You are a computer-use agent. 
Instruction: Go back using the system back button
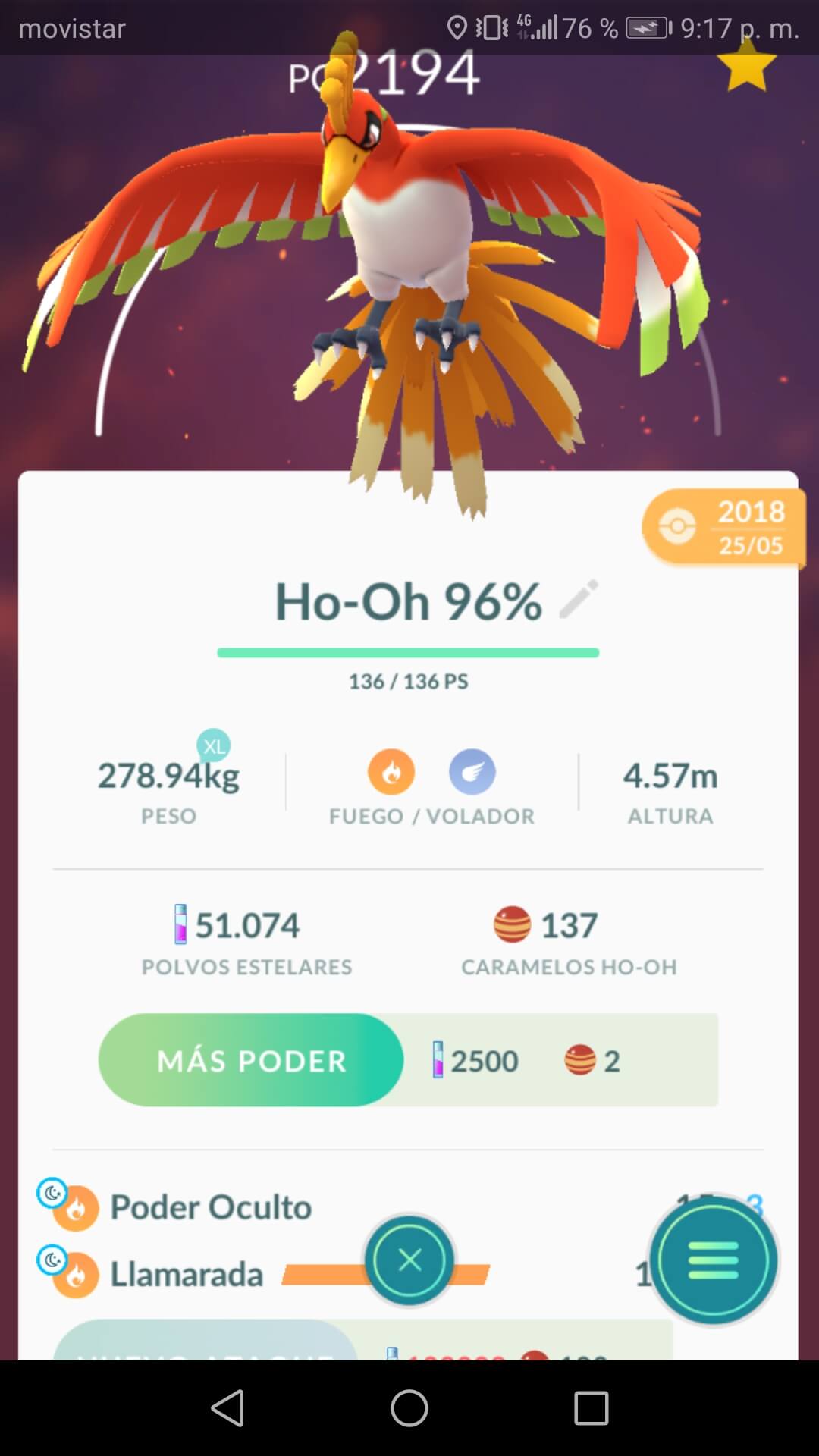click(227, 1408)
